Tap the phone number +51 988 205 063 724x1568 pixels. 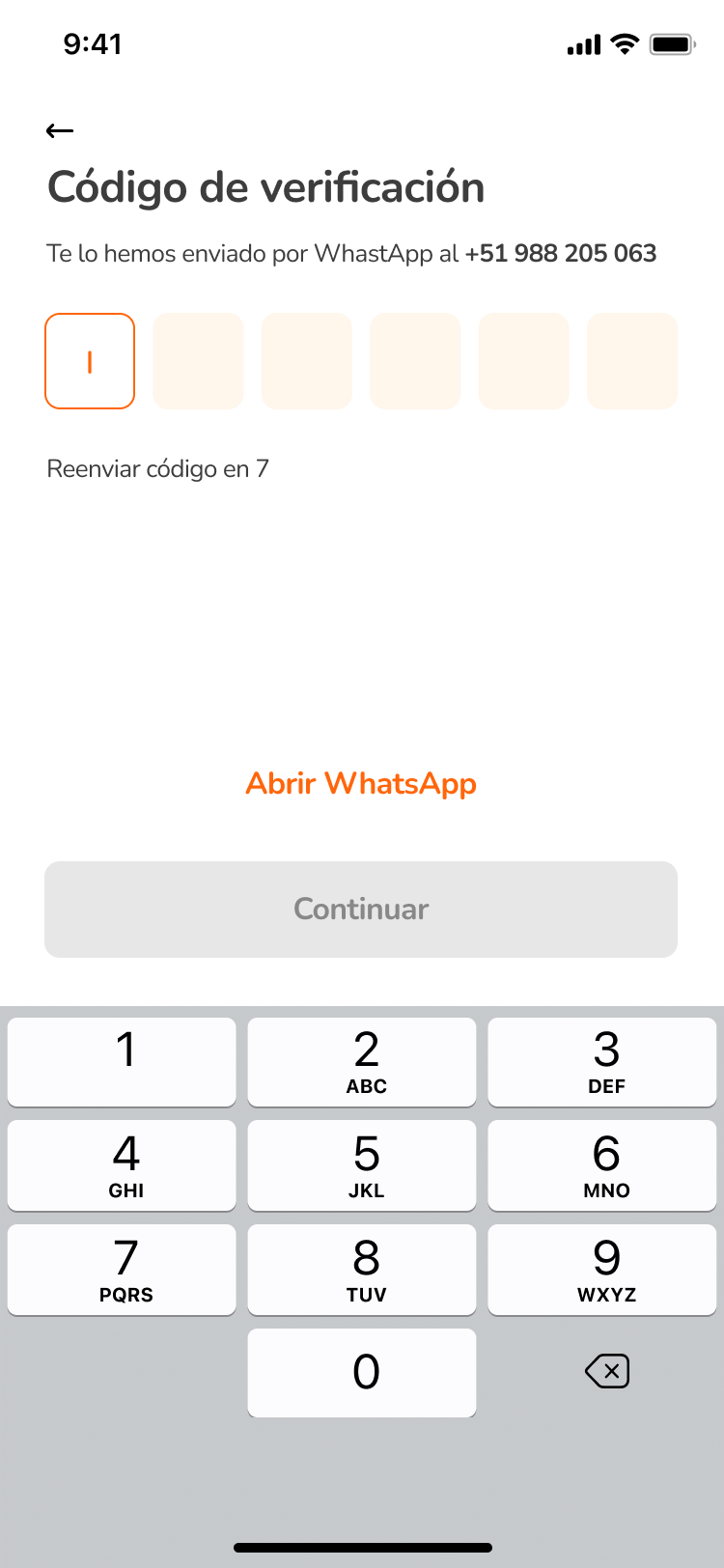point(561,253)
